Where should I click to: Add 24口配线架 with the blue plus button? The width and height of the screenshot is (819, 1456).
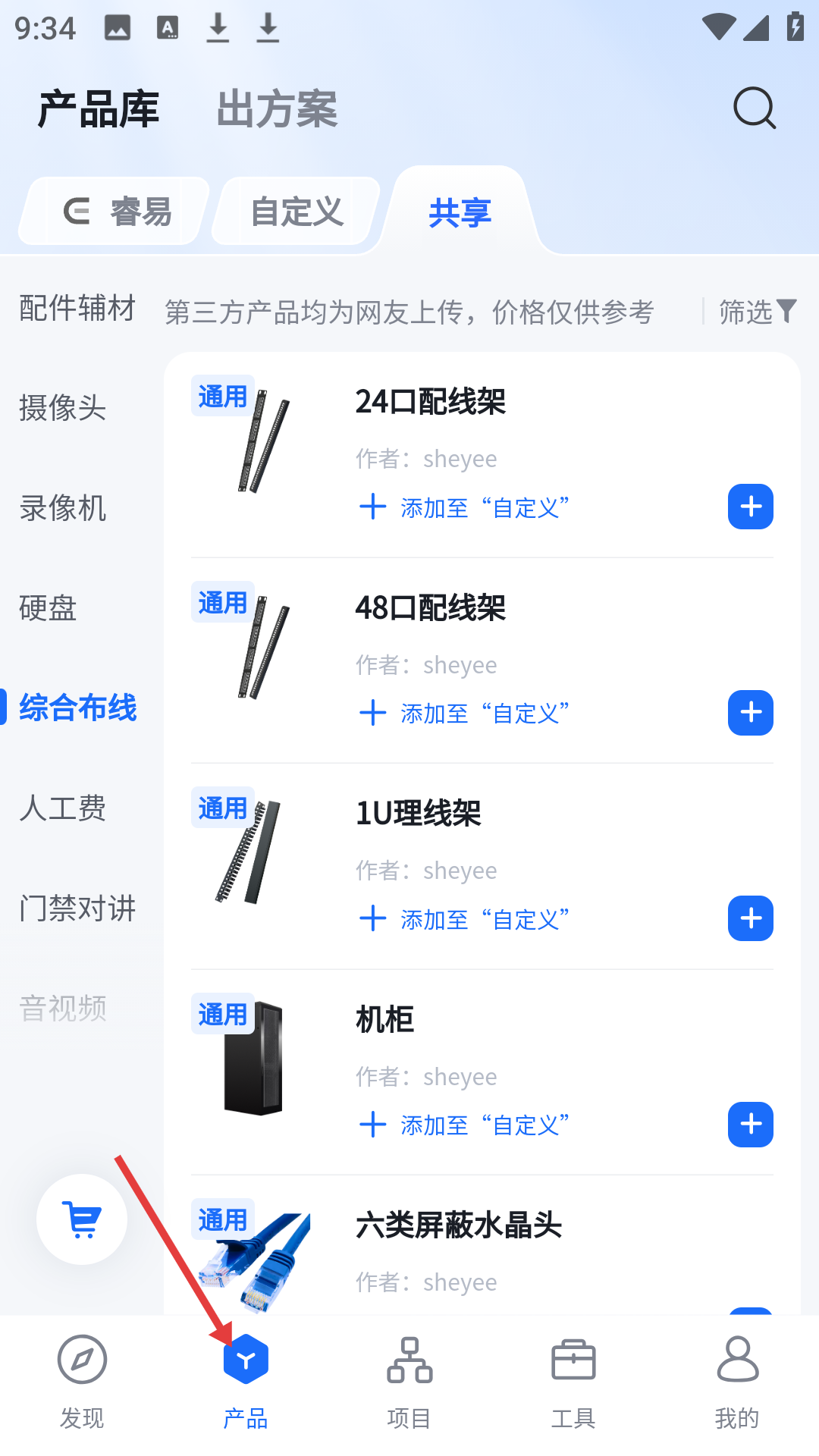point(750,507)
